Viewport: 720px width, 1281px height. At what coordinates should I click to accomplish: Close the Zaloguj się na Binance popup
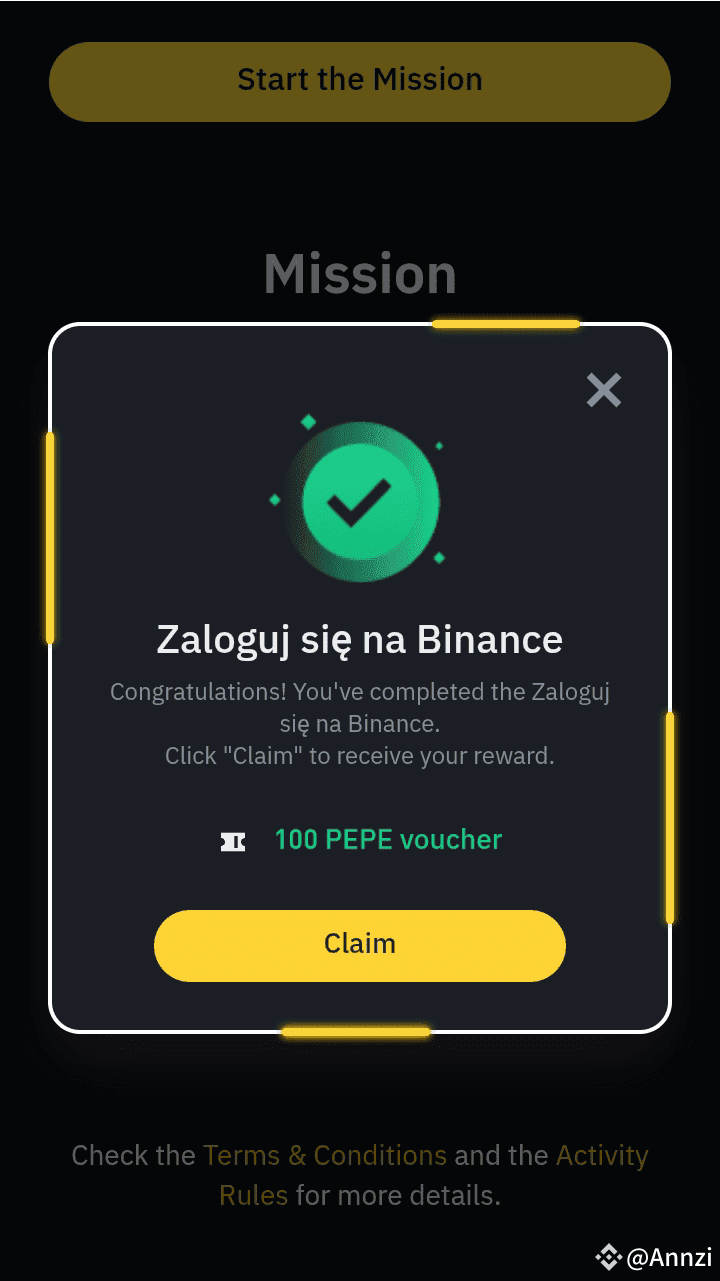[x=604, y=390]
